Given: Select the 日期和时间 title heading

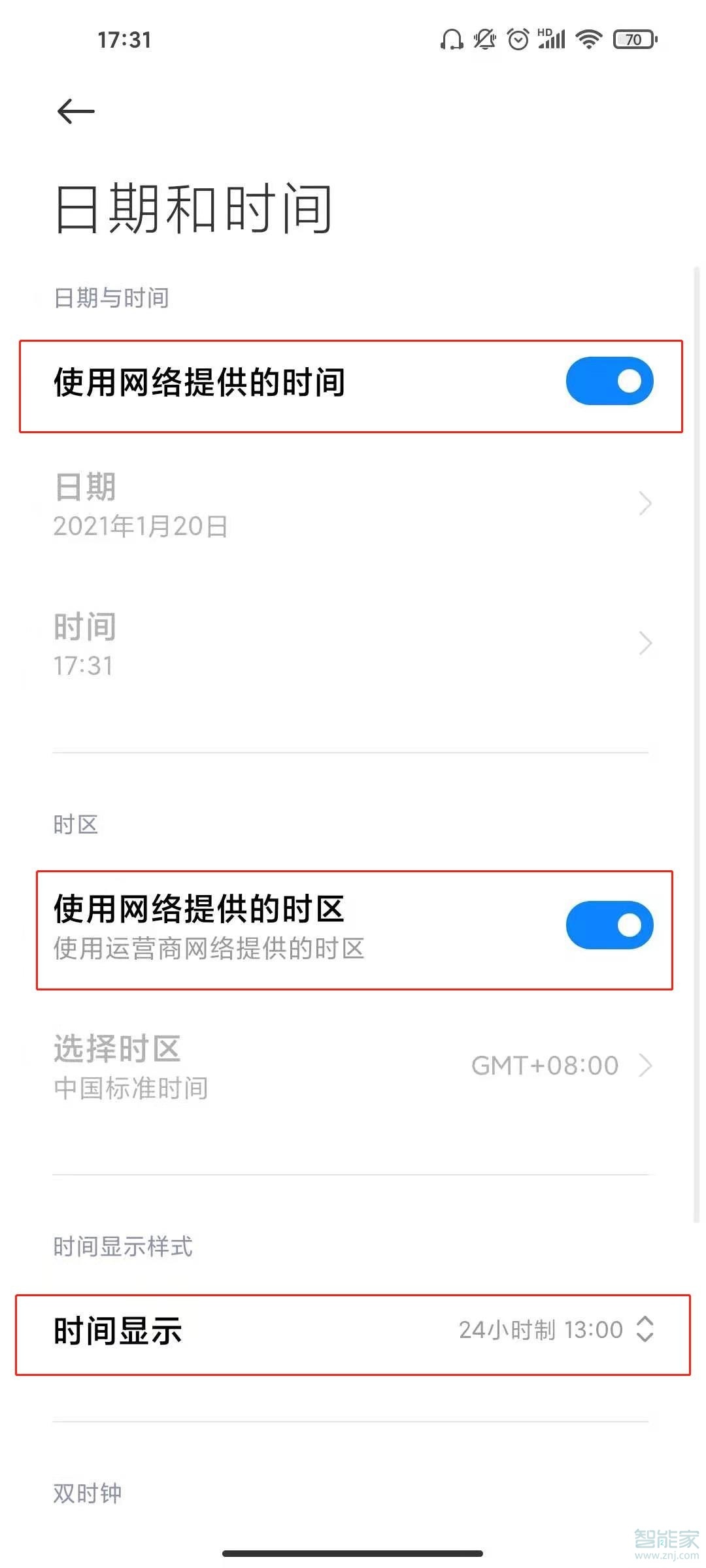Looking at the screenshot, I should click(x=192, y=208).
